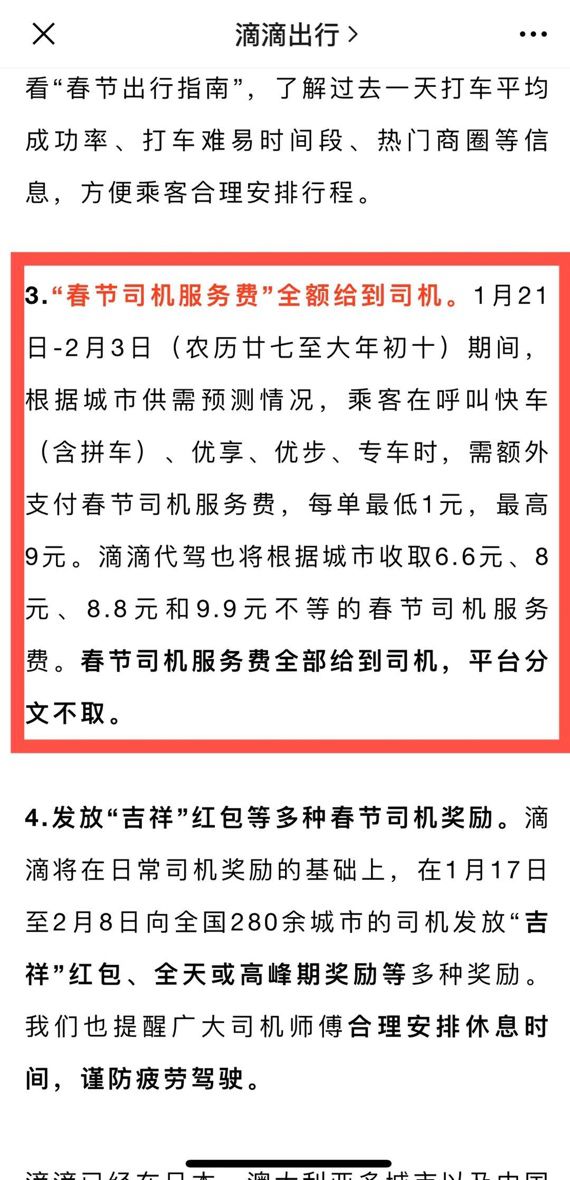Open the three-dot overflow menu
The height and width of the screenshot is (1180, 570).
tap(533, 35)
